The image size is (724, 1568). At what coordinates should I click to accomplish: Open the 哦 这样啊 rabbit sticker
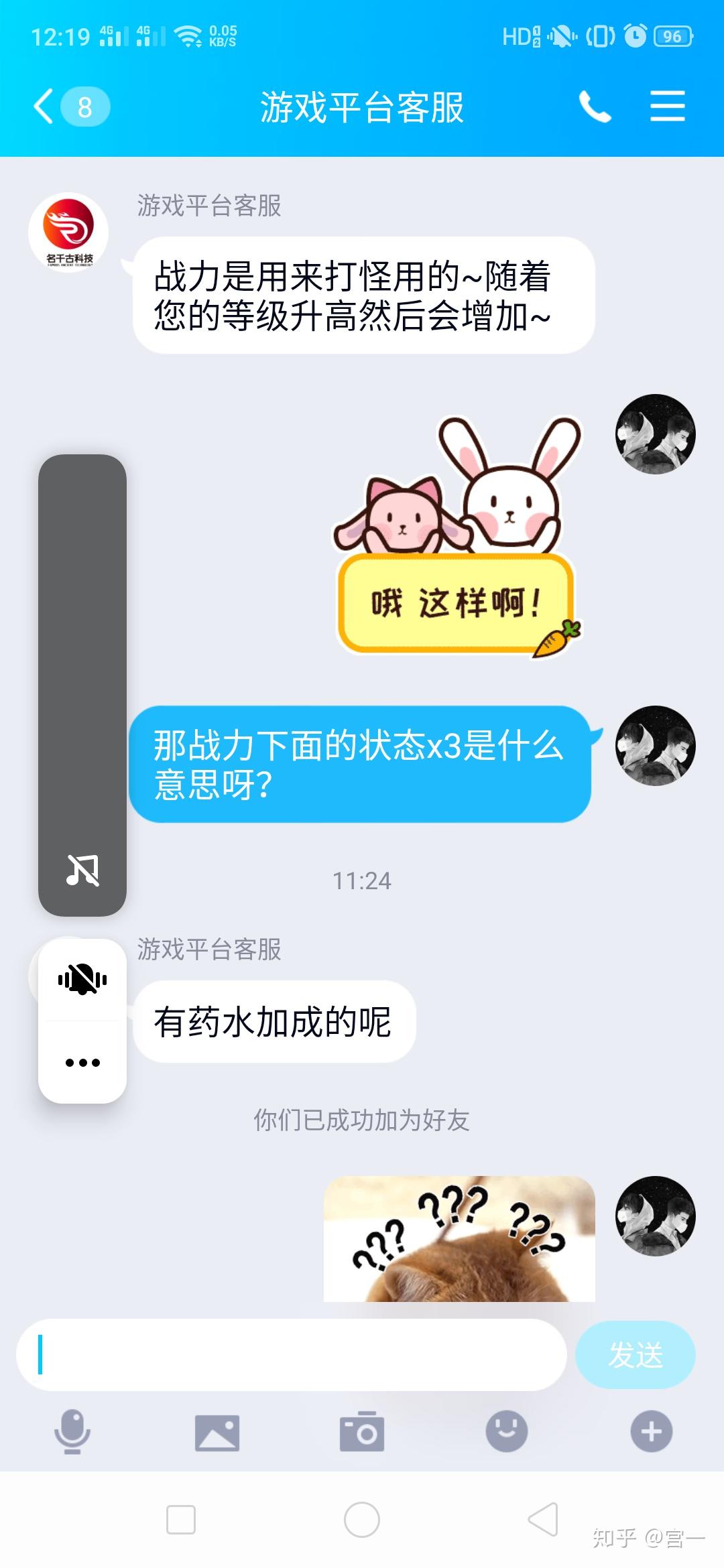pyautogui.click(x=458, y=536)
